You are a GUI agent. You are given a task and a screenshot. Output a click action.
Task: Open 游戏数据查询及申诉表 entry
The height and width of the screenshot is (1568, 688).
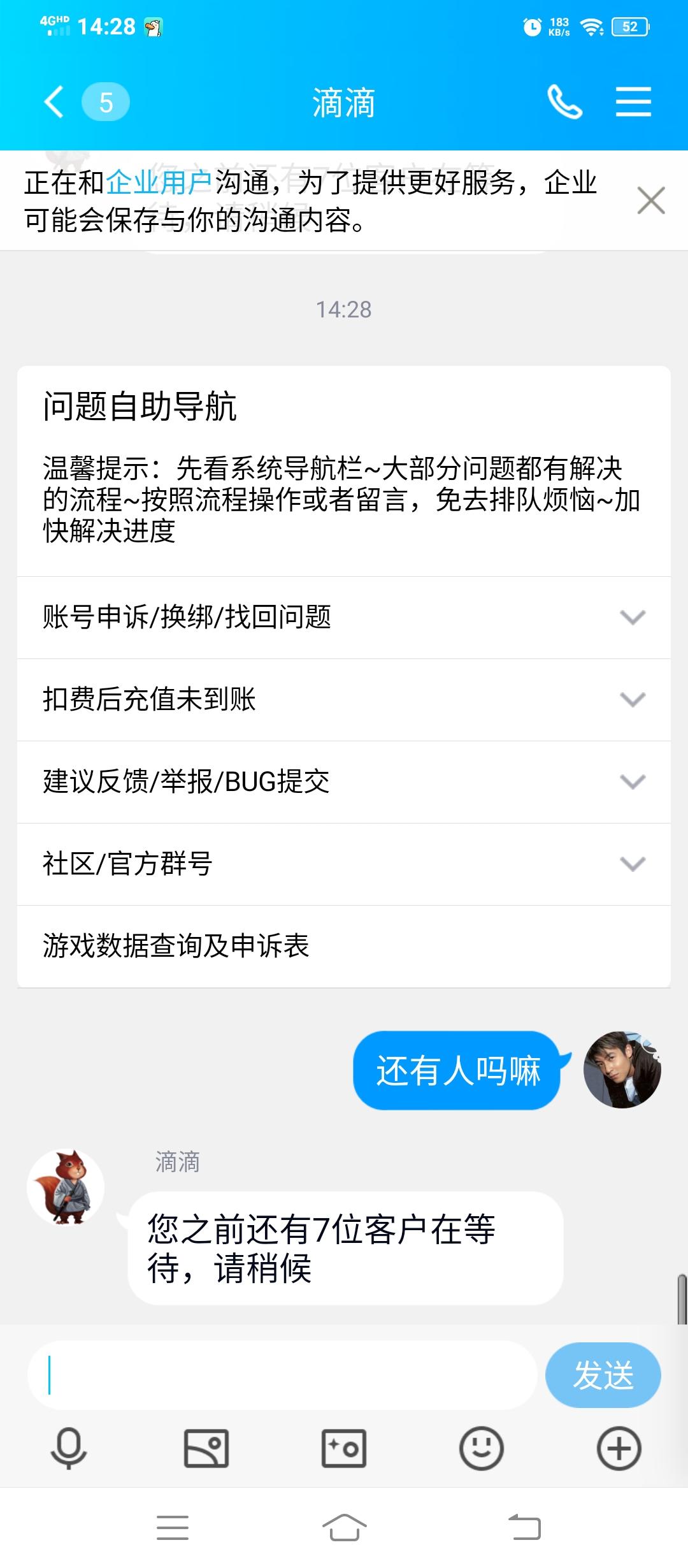click(x=344, y=947)
